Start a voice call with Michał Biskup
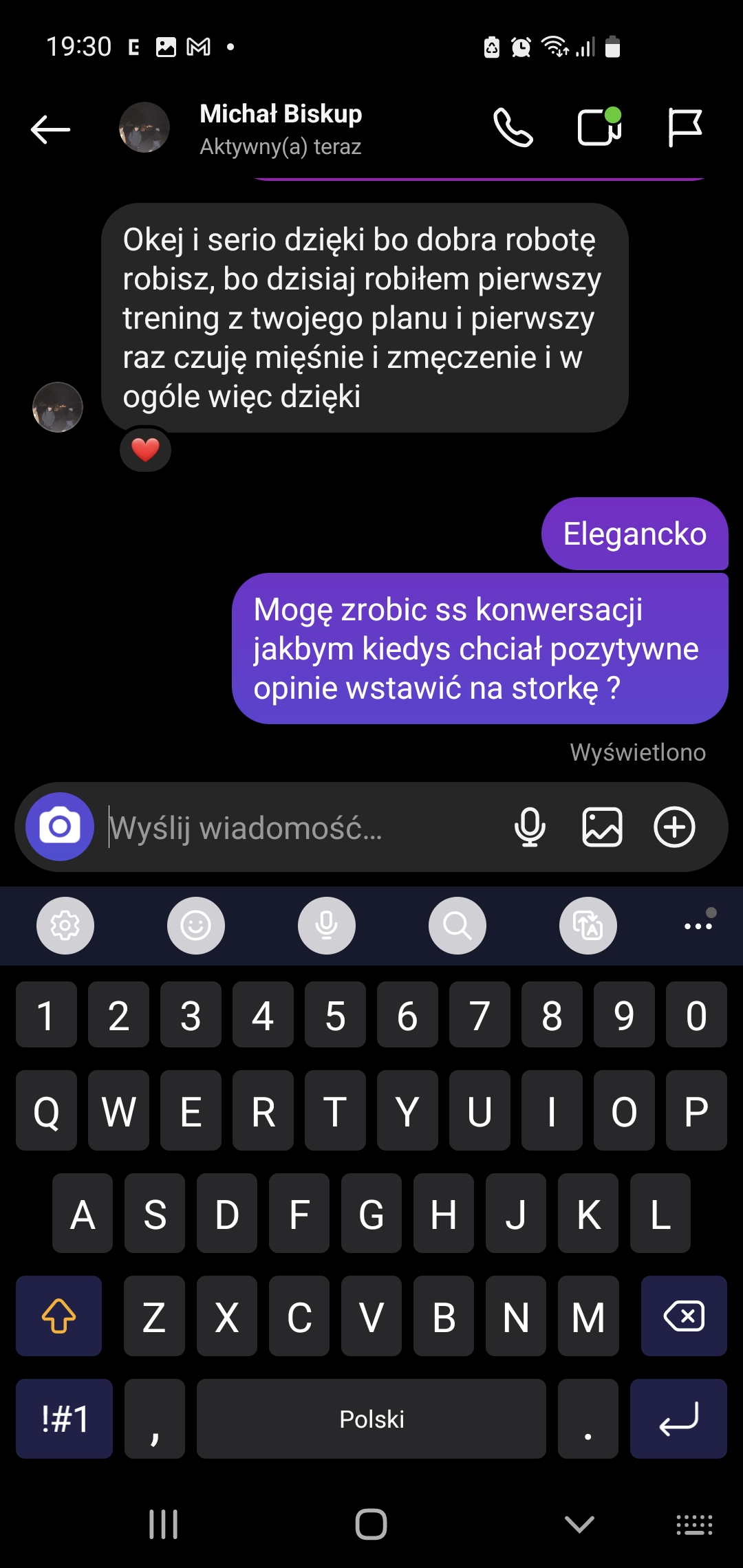Image resolution: width=743 pixels, height=1568 pixels. 513,128
